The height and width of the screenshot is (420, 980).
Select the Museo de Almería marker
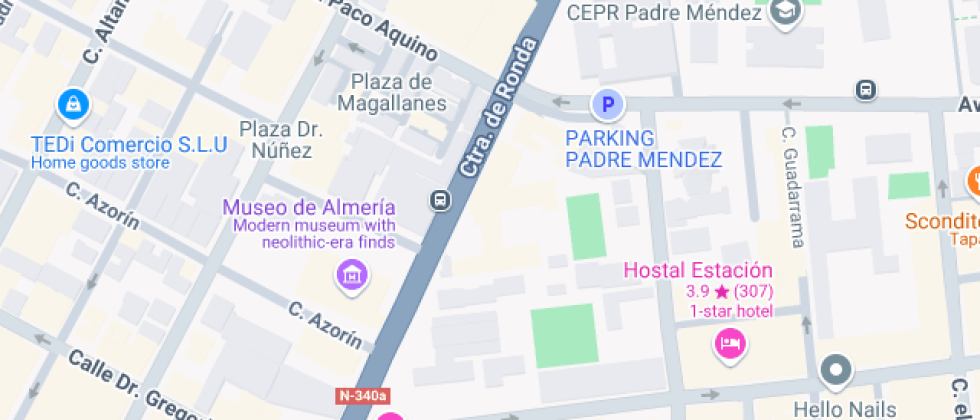(350, 274)
